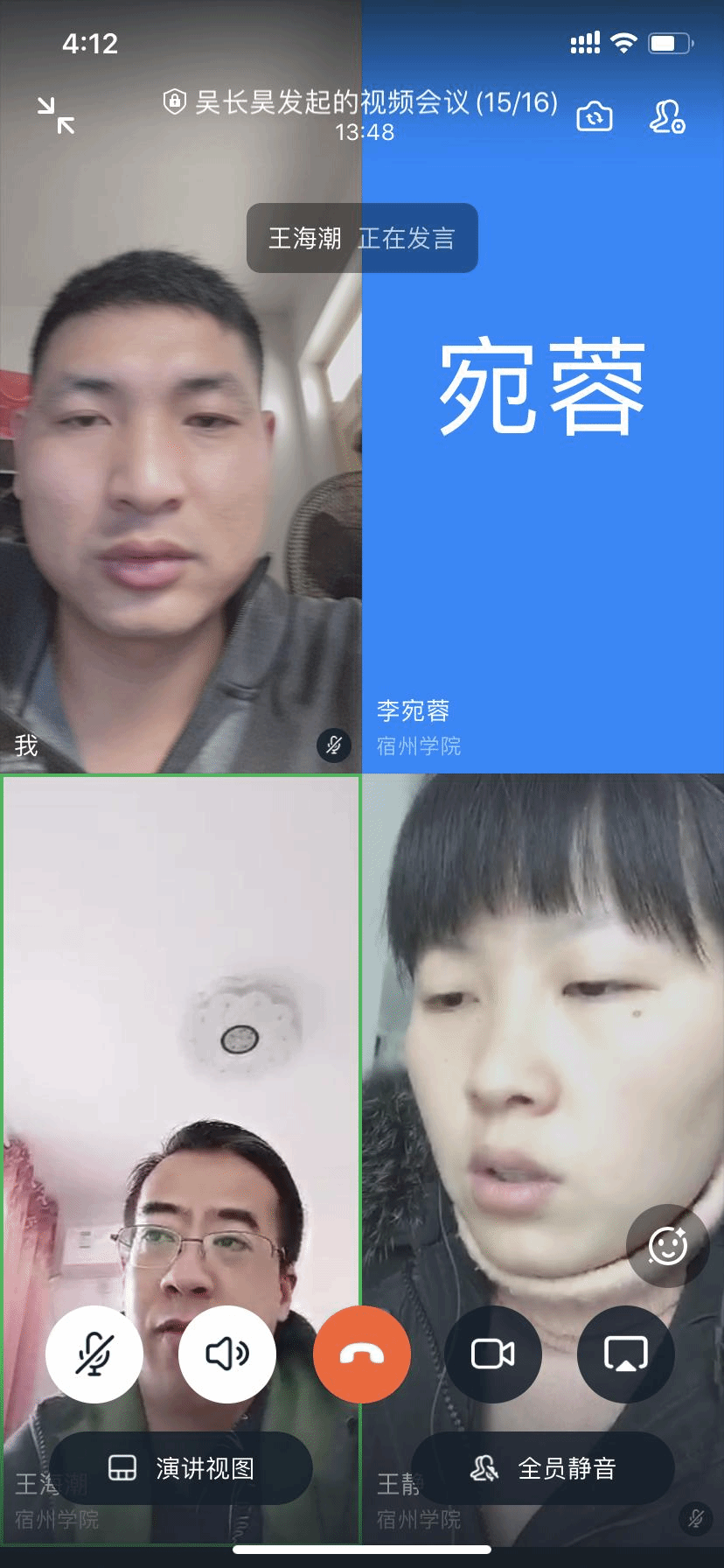Switch the camera with the flip icon
Screen dimensions: 724x1568
[x=595, y=116]
